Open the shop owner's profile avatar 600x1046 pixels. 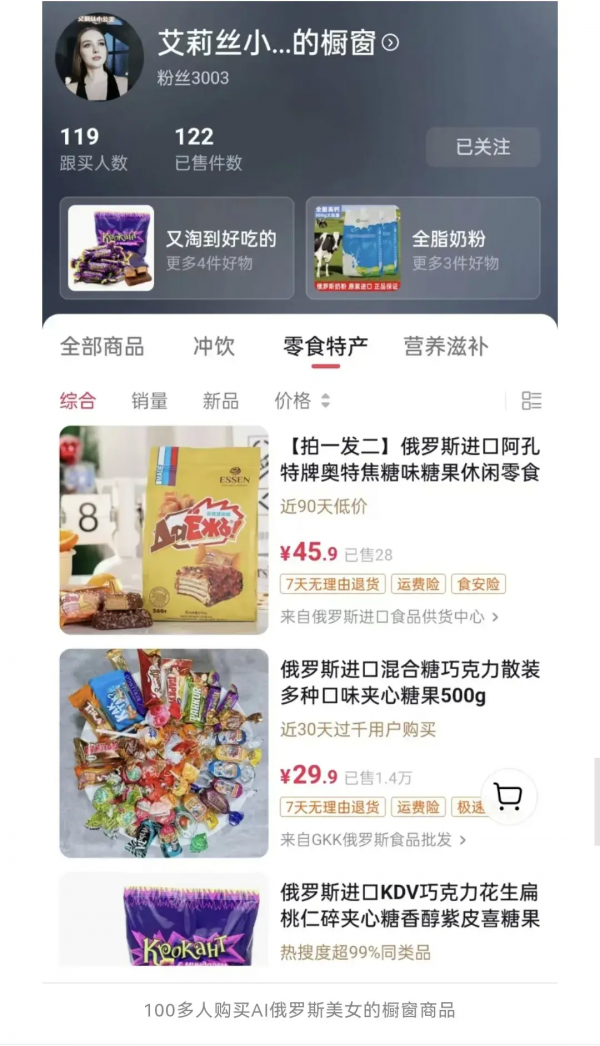click(99, 56)
